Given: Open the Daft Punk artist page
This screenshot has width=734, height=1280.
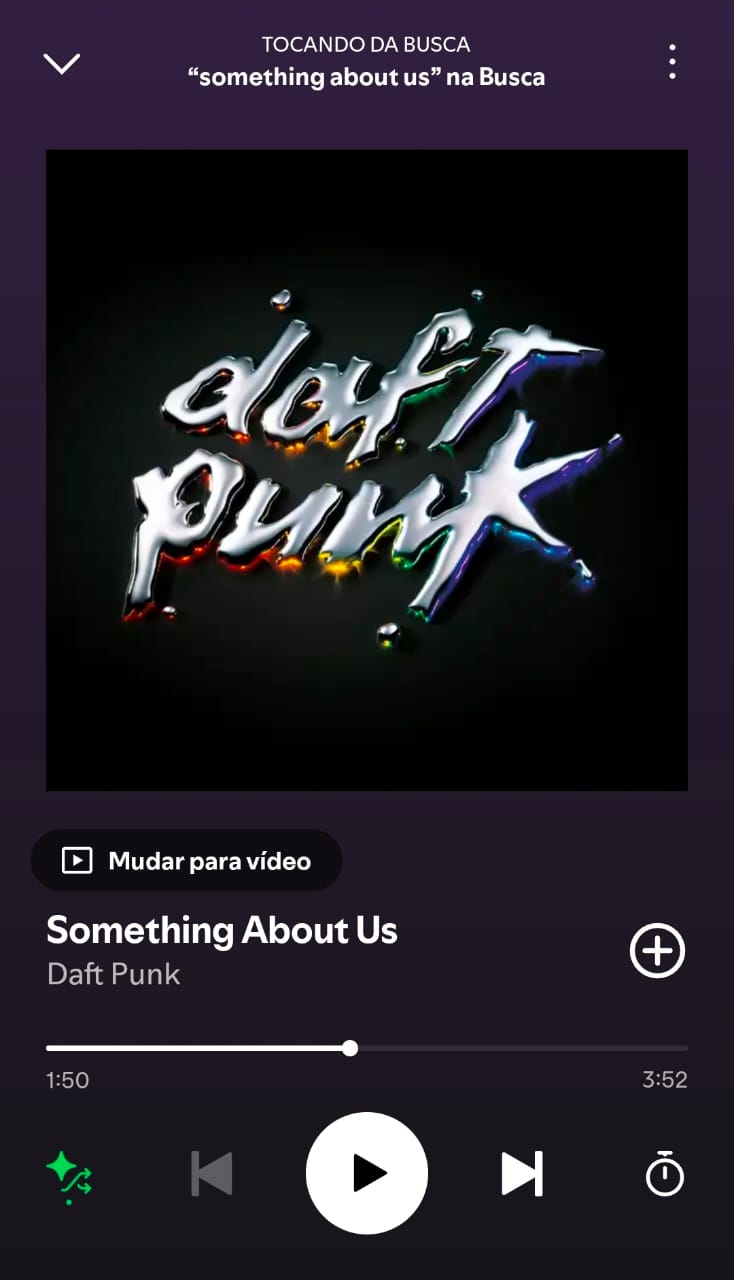Looking at the screenshot, I should coord(113,973).
